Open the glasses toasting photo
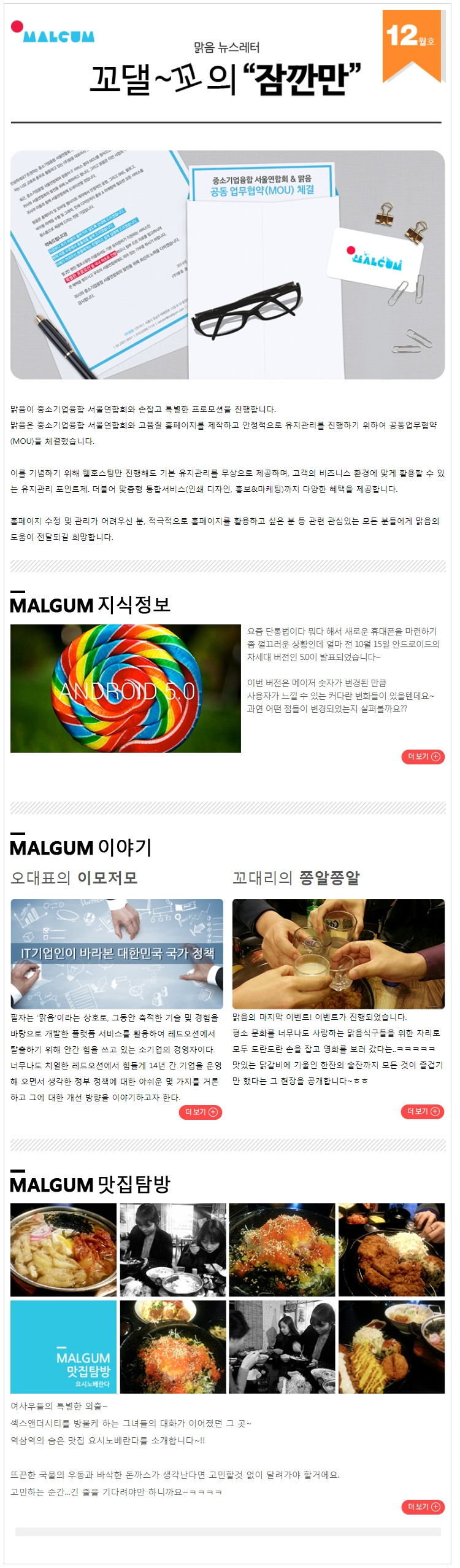The width and height of the screenshot is (460, 1568). tap(338, 953)
